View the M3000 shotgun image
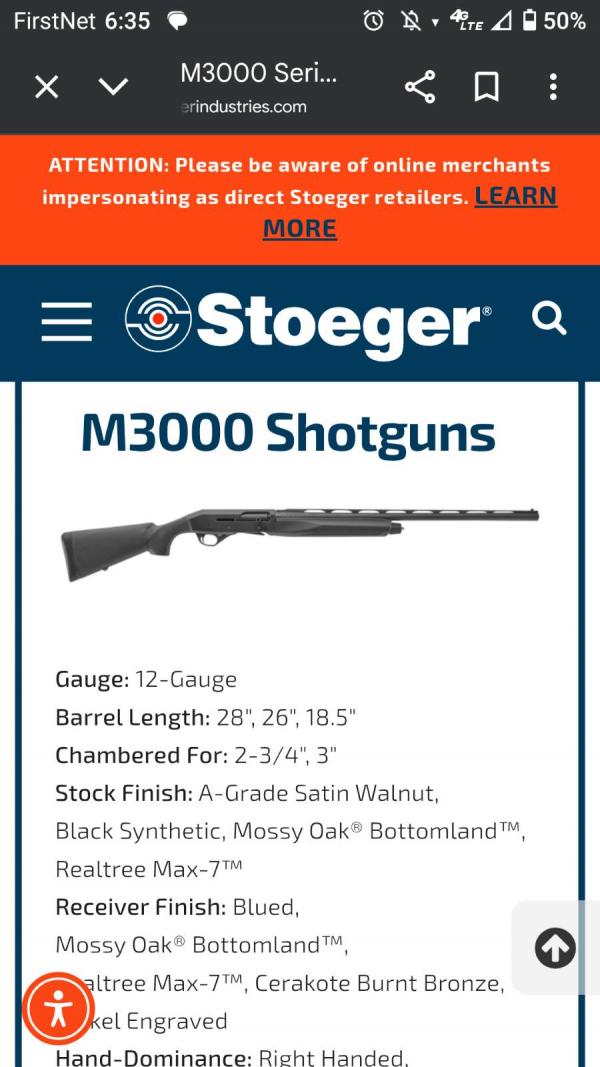600x1067 pixels. click(x=299, y=538)
